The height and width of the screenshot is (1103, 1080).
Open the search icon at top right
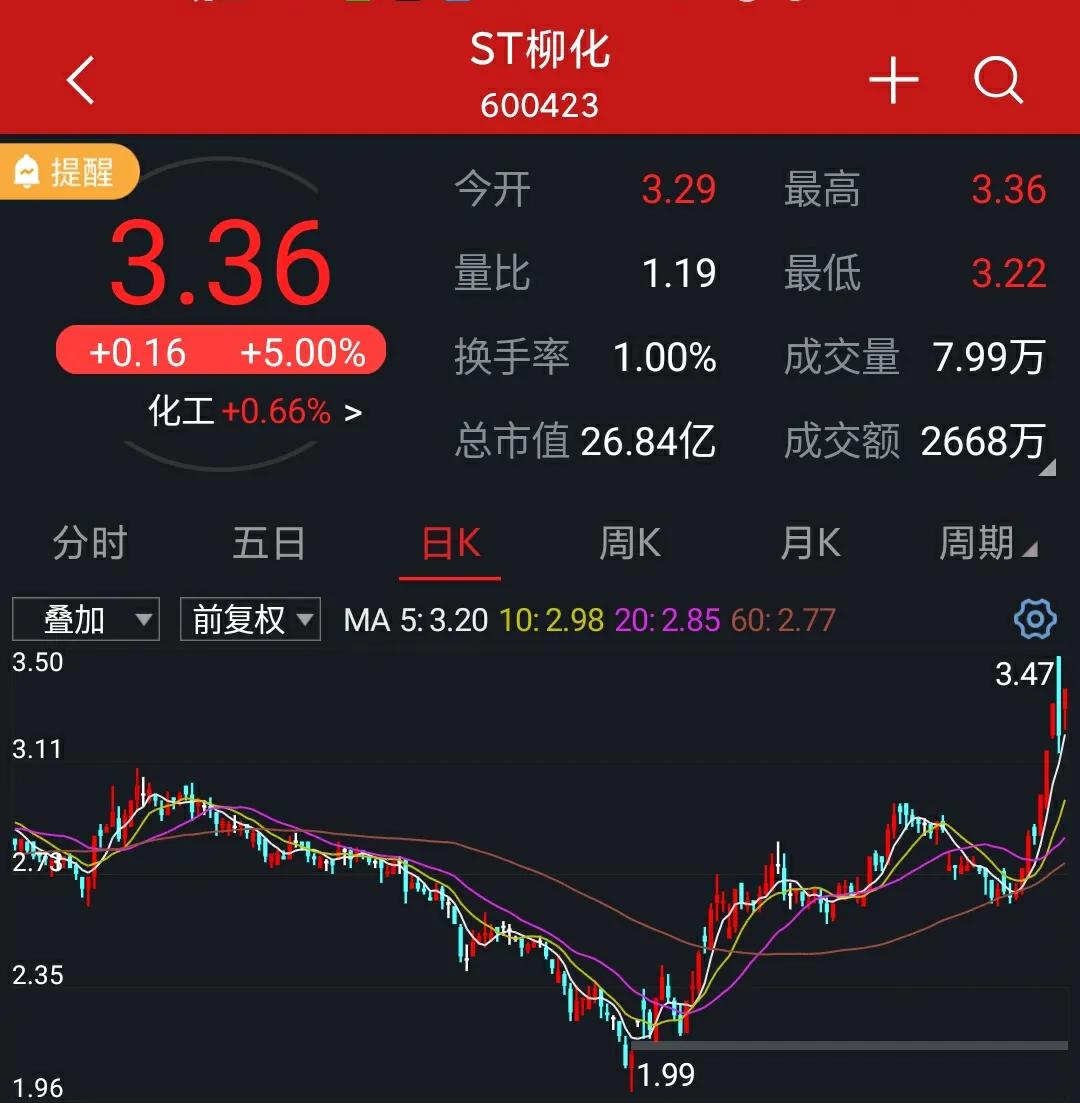pos(997,81)
